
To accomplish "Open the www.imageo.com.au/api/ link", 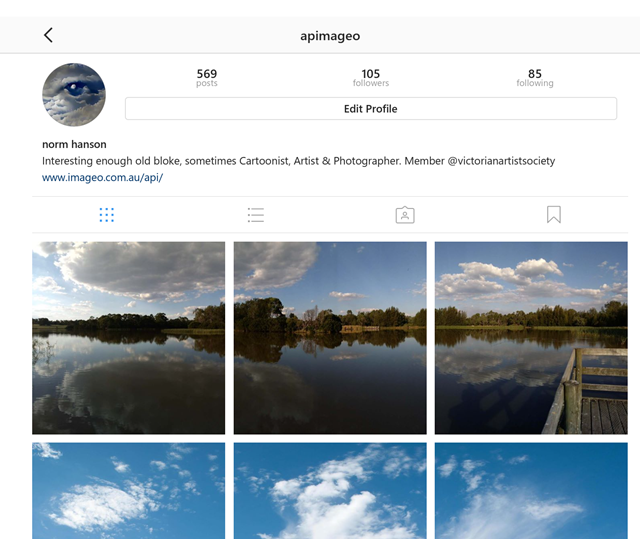I will 102,177.
